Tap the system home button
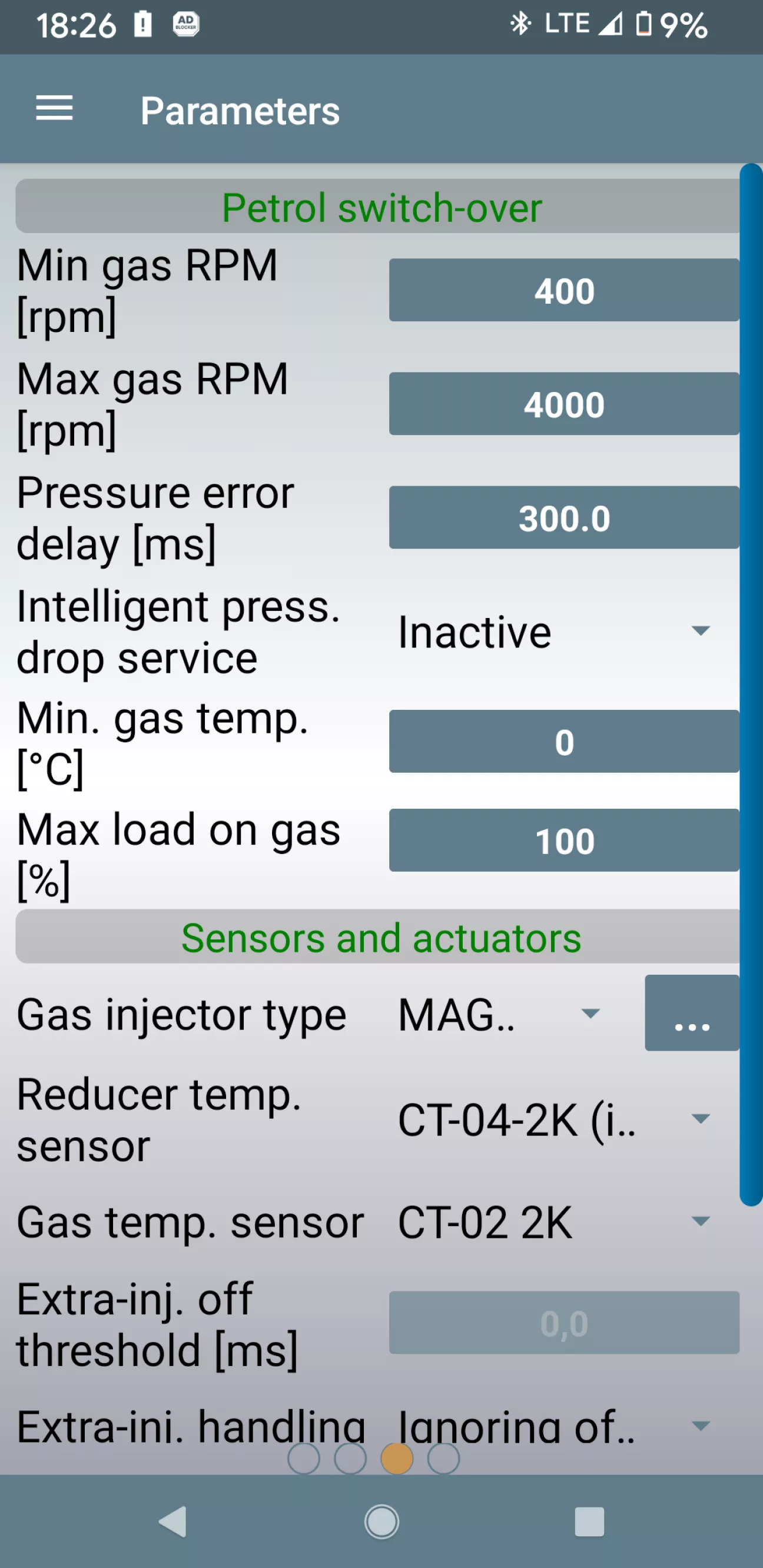Viewport: 763px width, 1568px height. 382,1522
